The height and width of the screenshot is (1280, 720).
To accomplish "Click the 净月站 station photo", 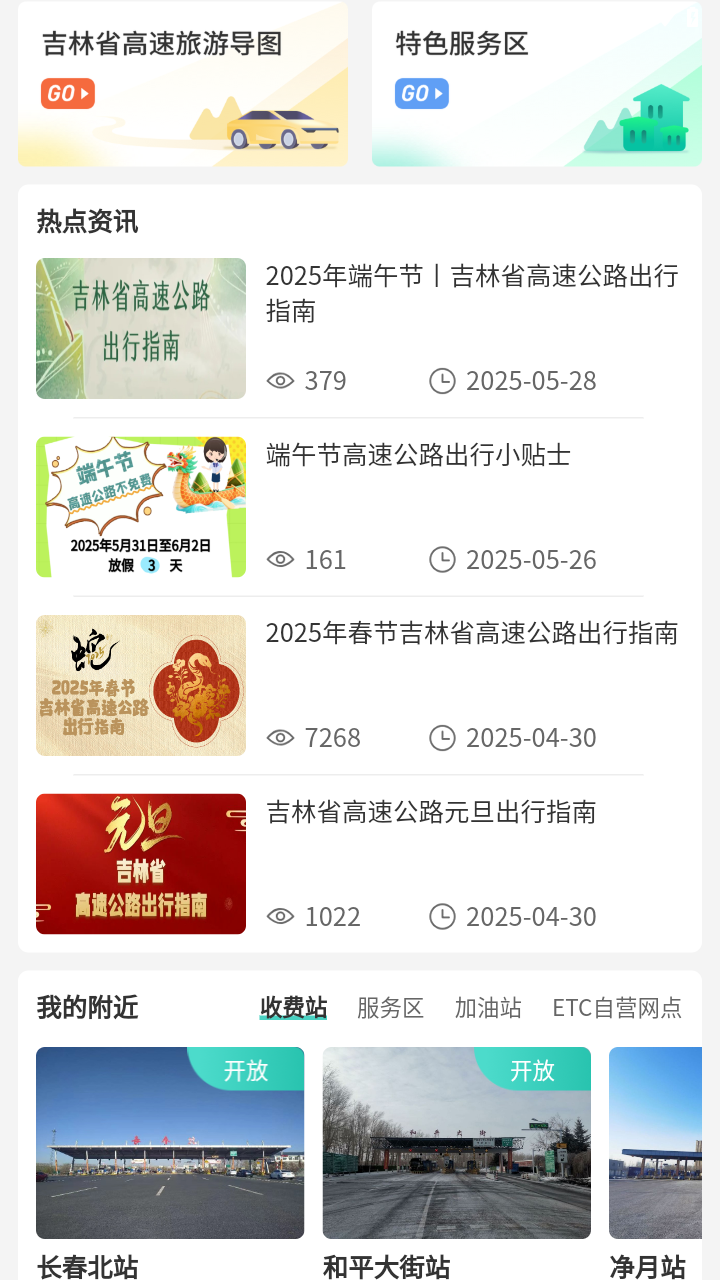I will [663, 1143].
